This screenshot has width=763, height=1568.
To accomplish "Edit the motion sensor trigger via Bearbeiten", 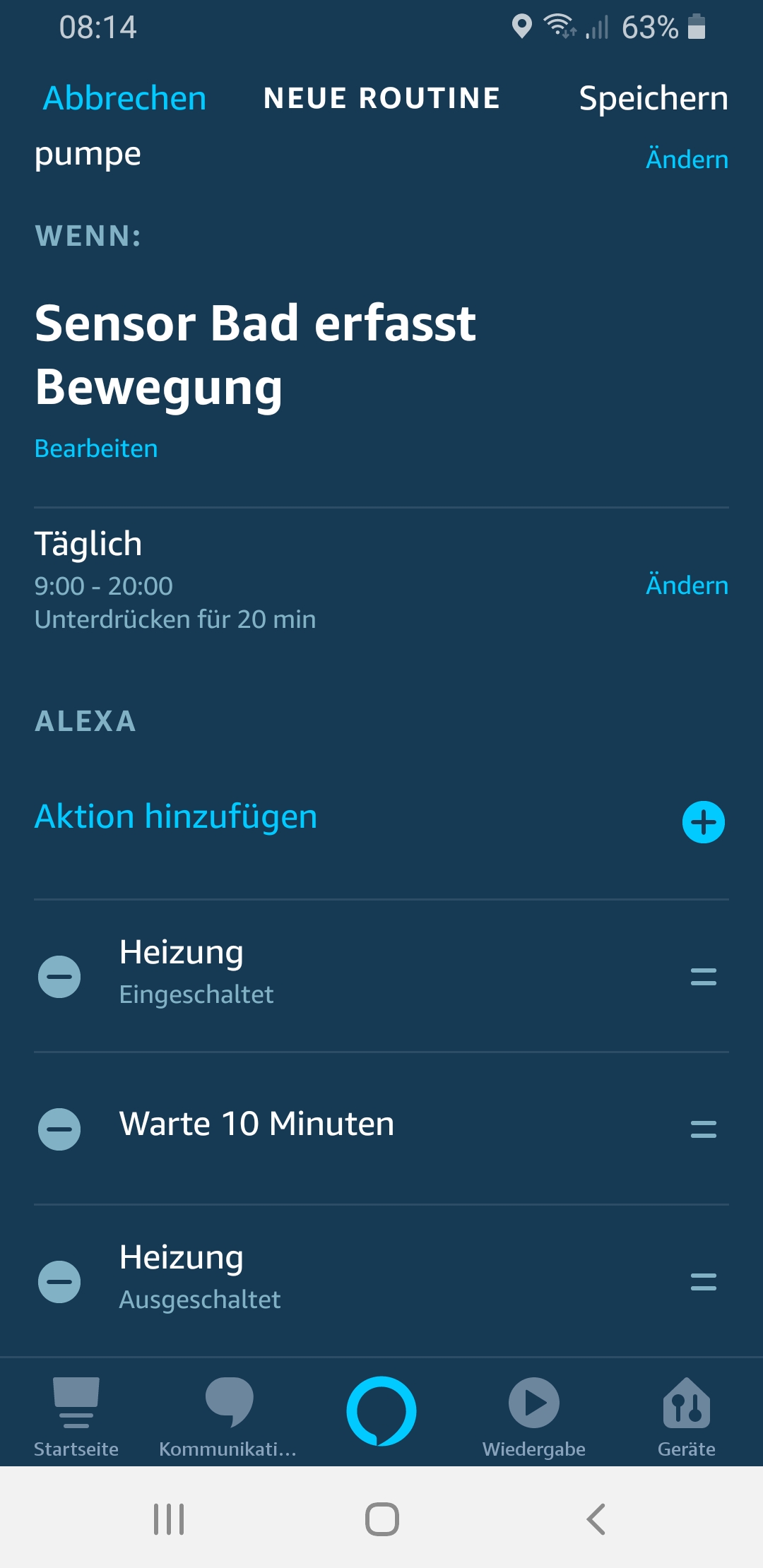I will [x=96, y=449].
